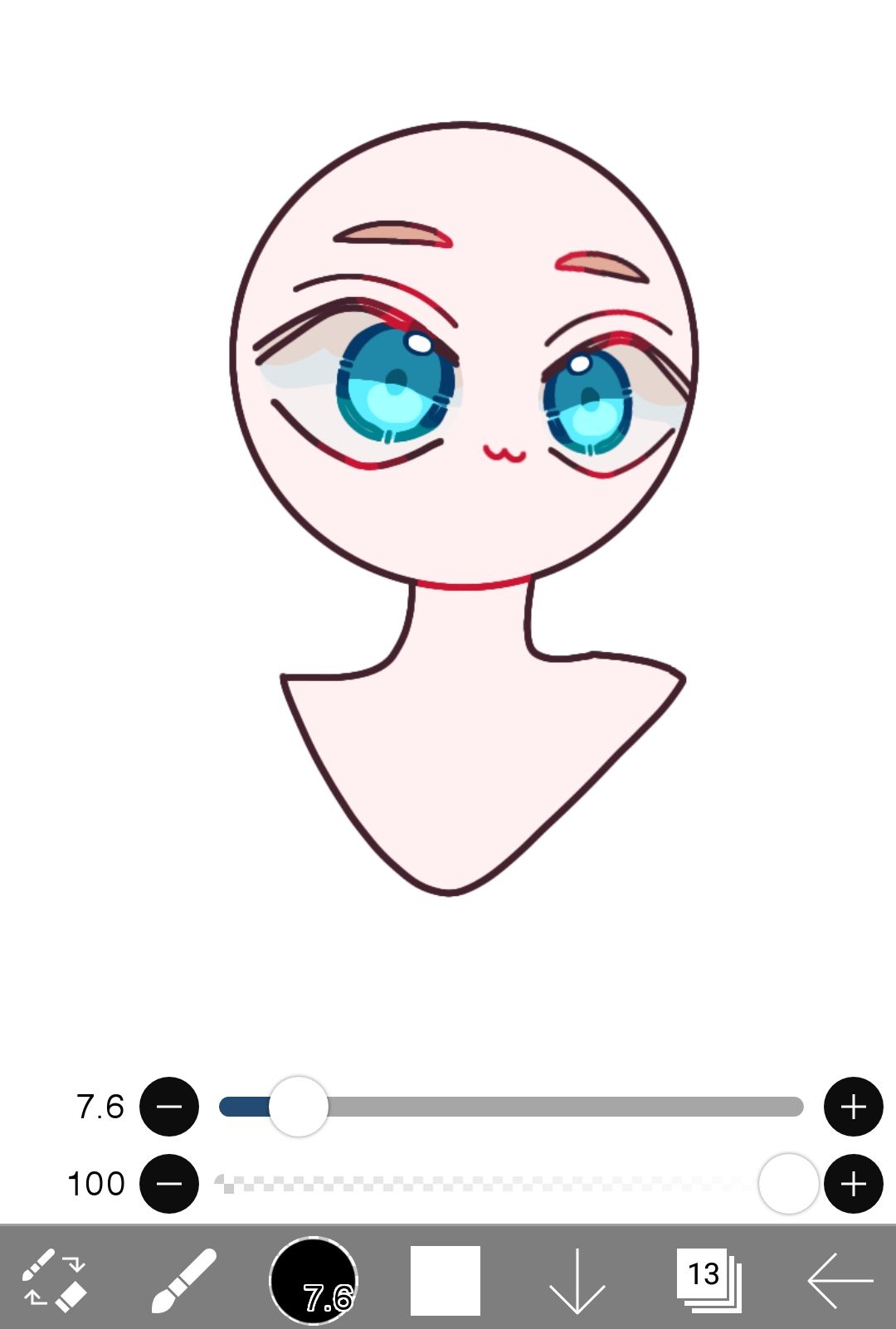Increase brush thickness with plus button
The height and width of the screenshot is (1329, 896).
coord(853,1107)
